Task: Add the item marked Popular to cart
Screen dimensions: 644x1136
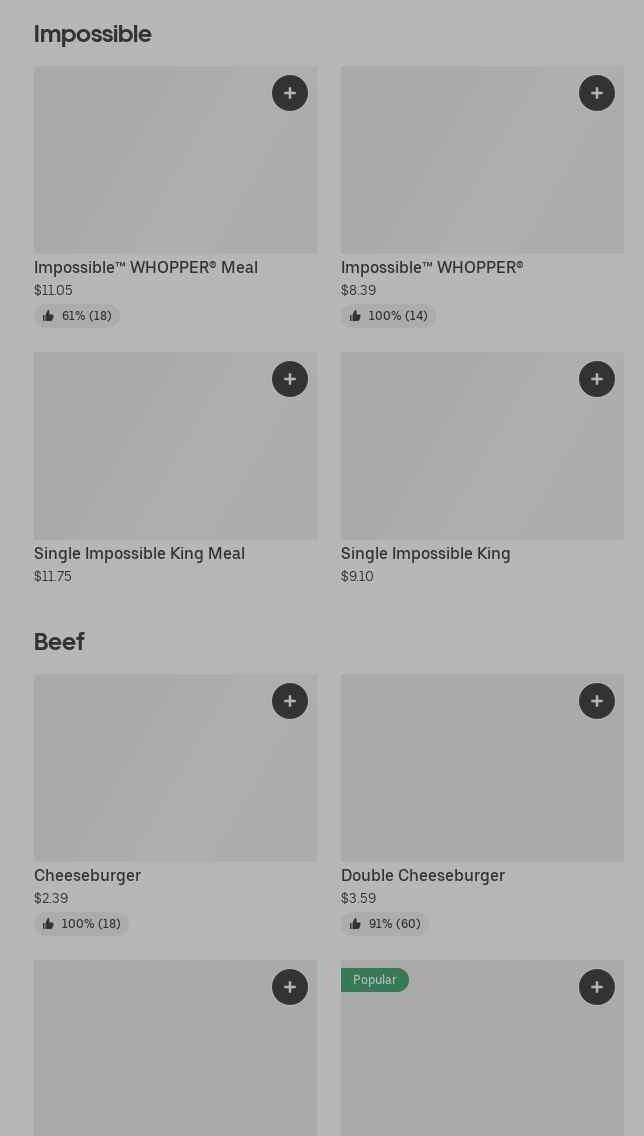Action: pos(597,987)
